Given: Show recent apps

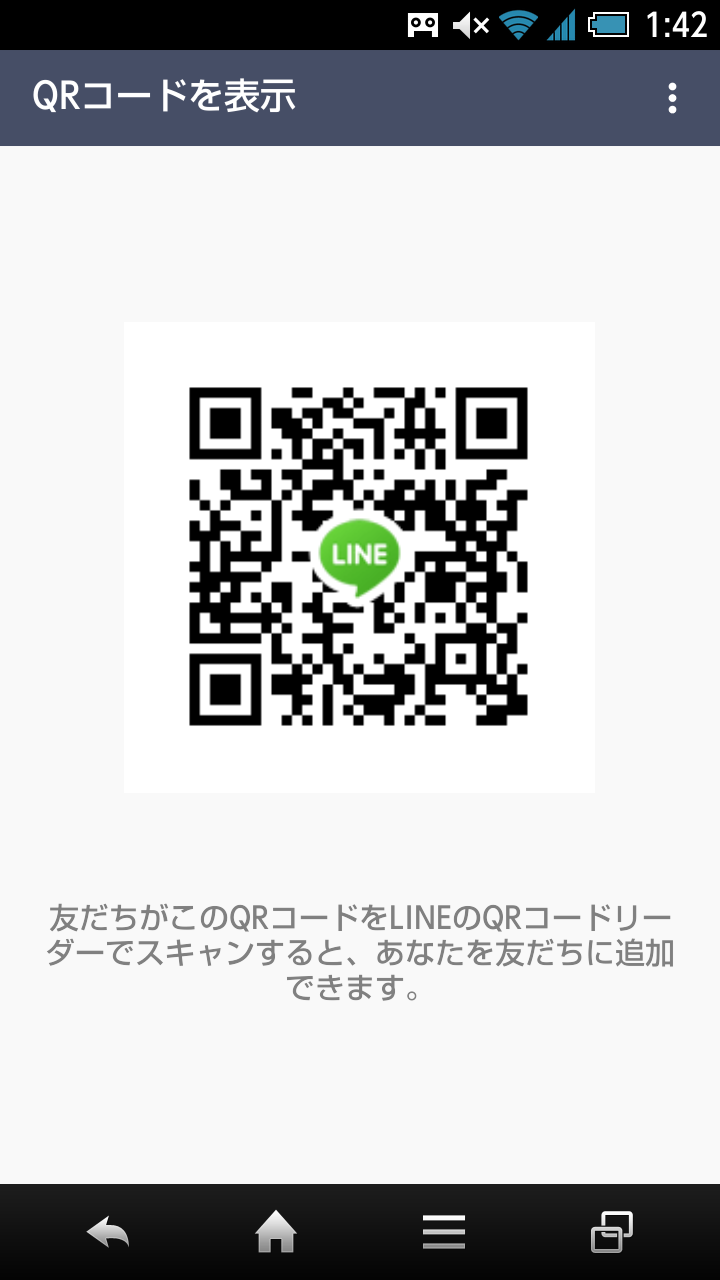Looking at the screenshot, I should pos(611,1232).
